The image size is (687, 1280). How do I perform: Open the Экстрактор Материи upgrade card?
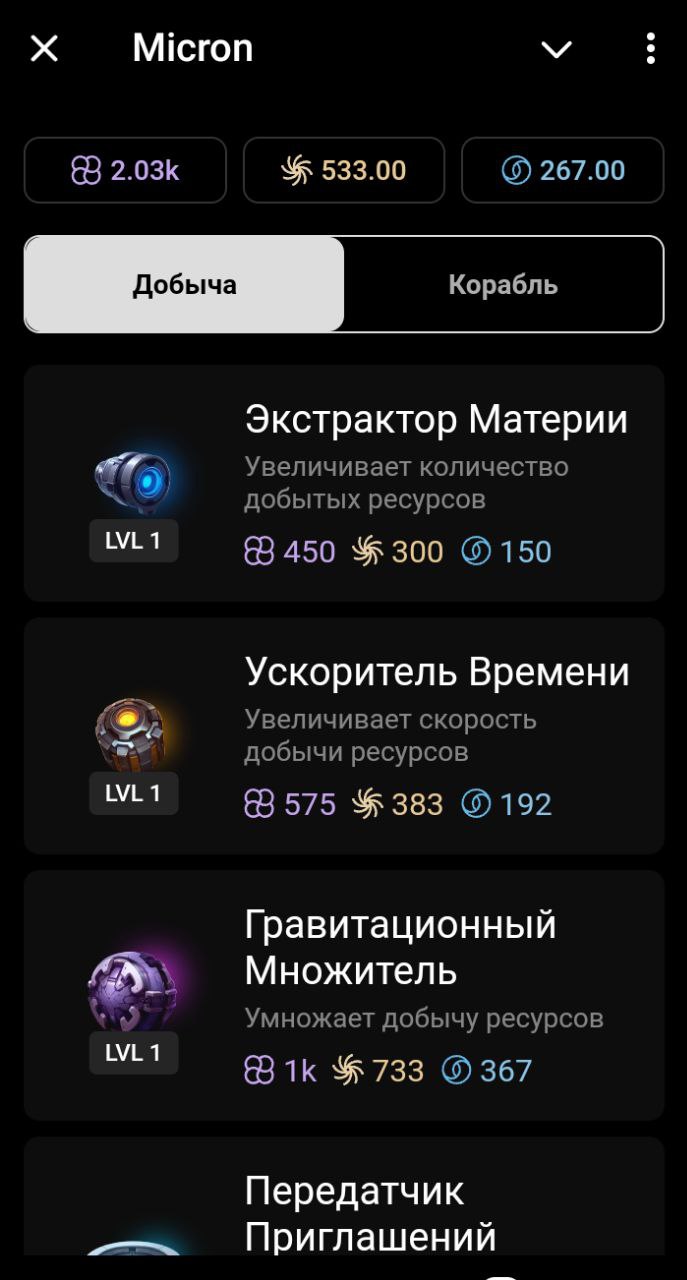[x=343, y=482]
